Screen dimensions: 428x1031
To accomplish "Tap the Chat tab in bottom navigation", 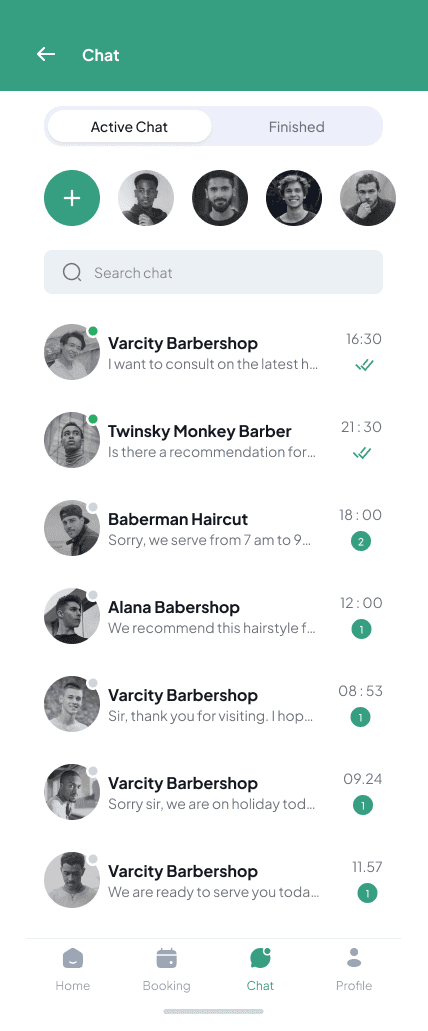I will tap(260, 969).
